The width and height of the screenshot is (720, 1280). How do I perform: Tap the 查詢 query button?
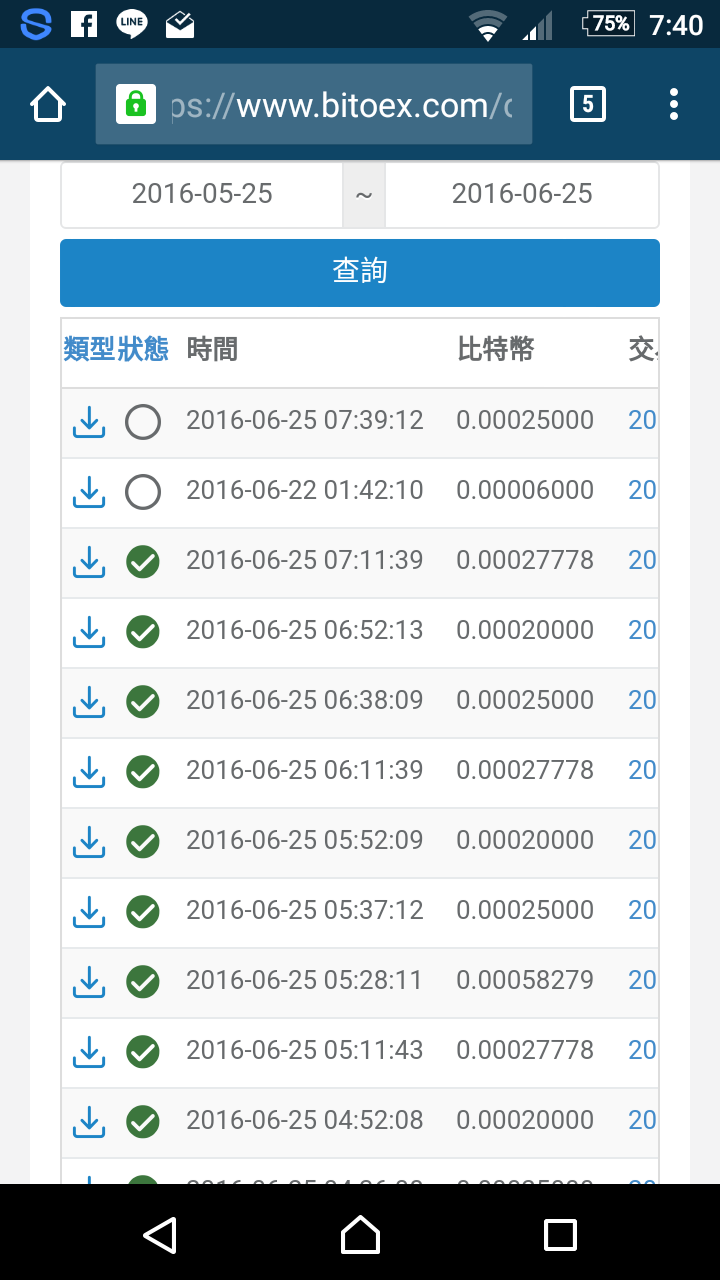click(360, 272)
